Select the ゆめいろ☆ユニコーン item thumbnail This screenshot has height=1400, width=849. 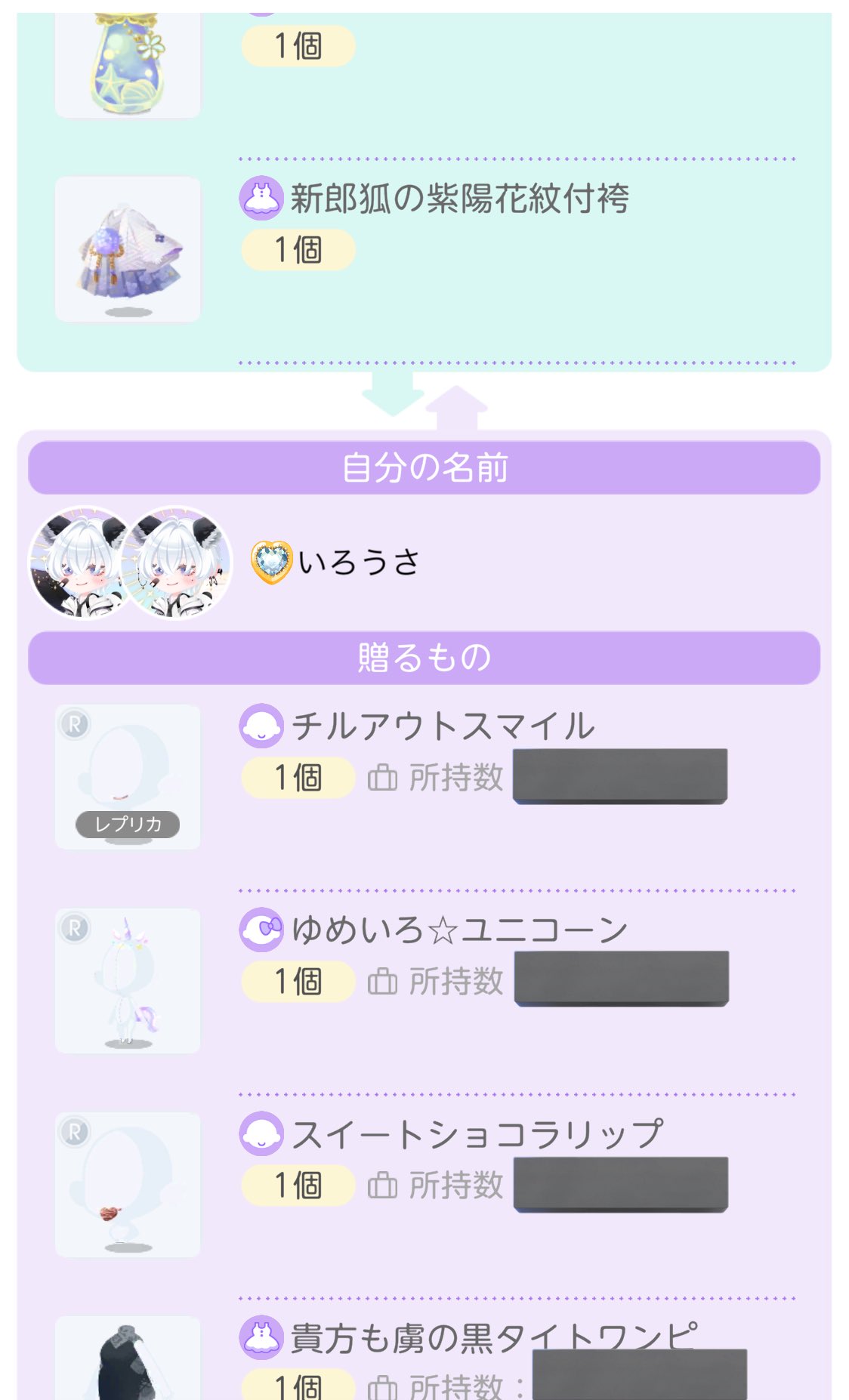[x=128, y=981]
